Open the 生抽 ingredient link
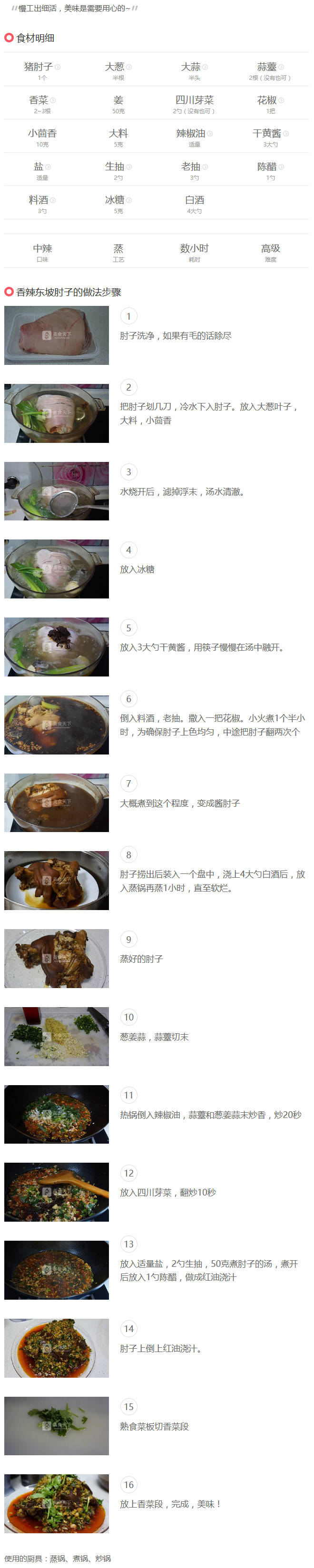Viewport: 314px width, 1568px height. click(x=114, y=167)
